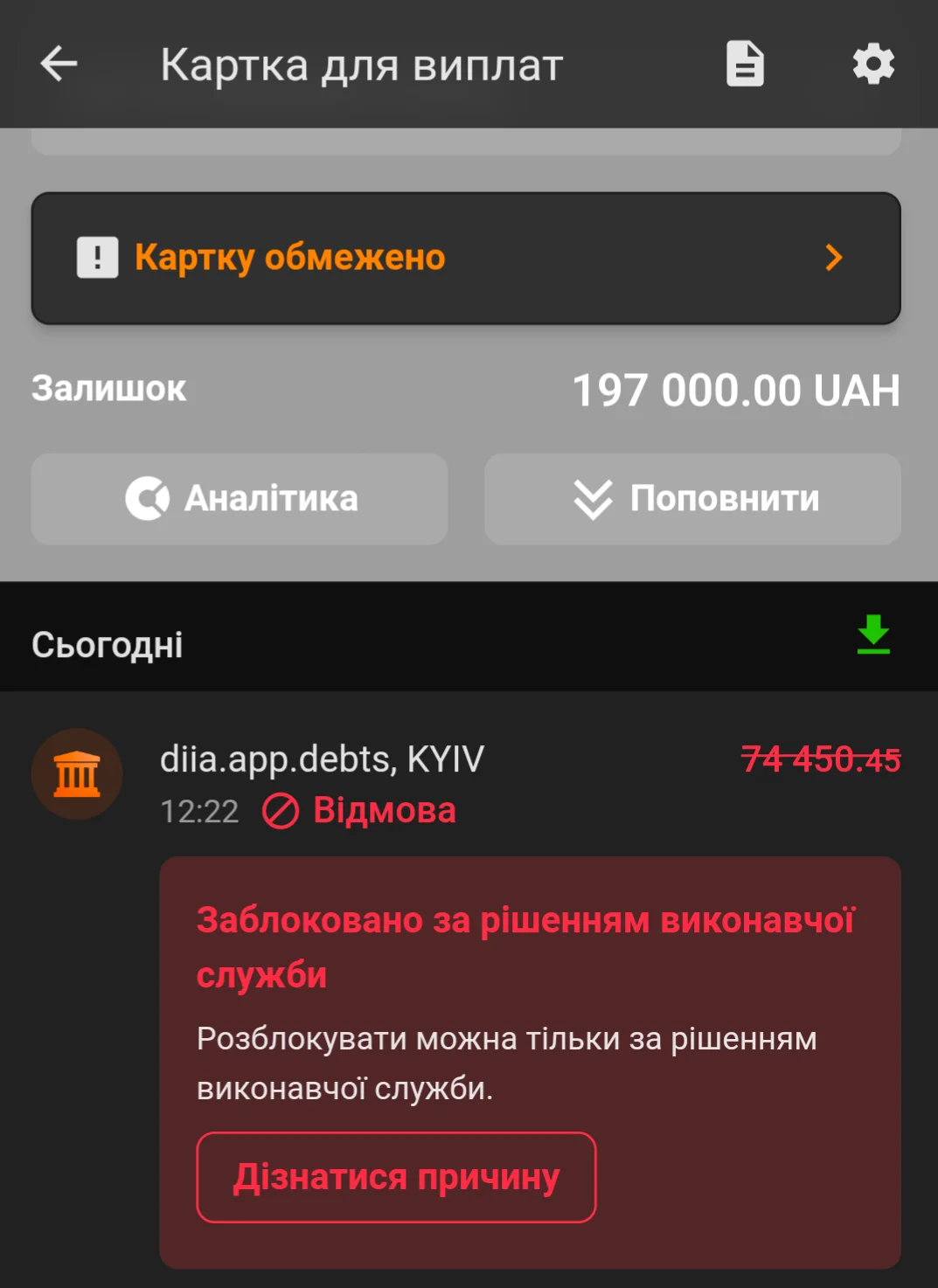Go back using the arrow icon
Image resolution: width=938 pixels, height=1288 pixels.
(x=59, y=64)
